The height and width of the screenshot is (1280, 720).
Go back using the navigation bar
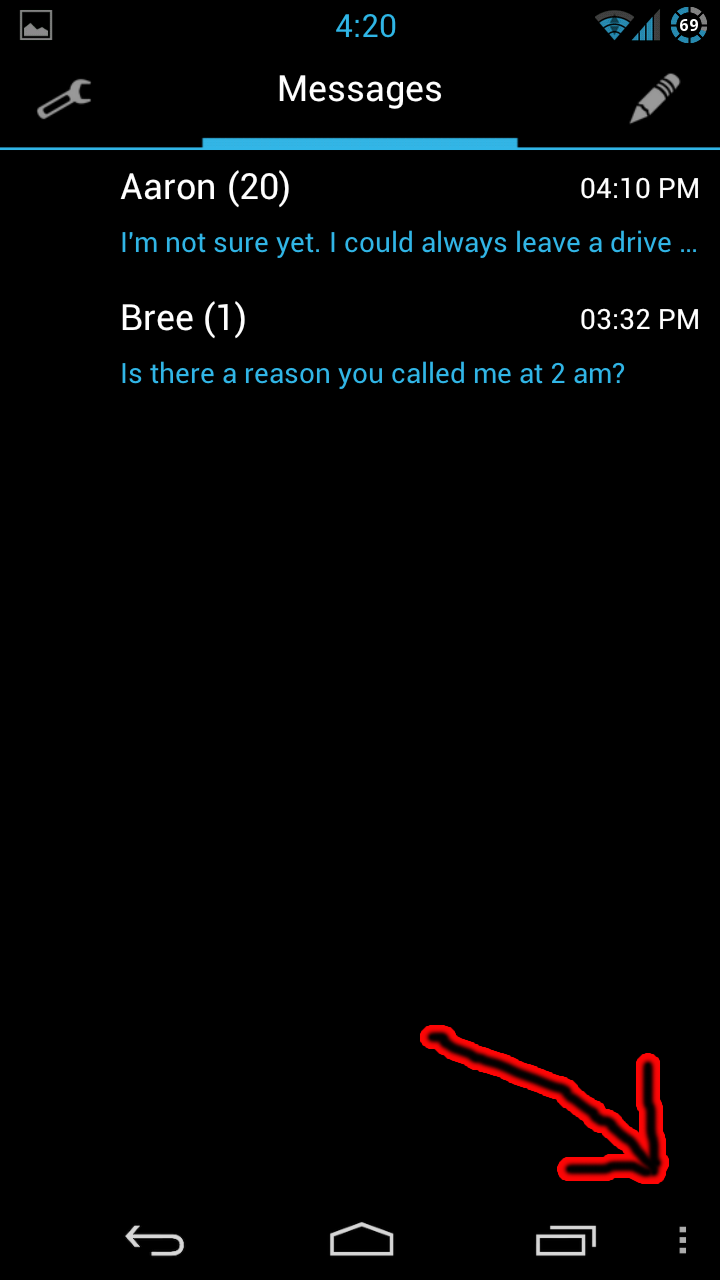click(x=154, y=1241)
